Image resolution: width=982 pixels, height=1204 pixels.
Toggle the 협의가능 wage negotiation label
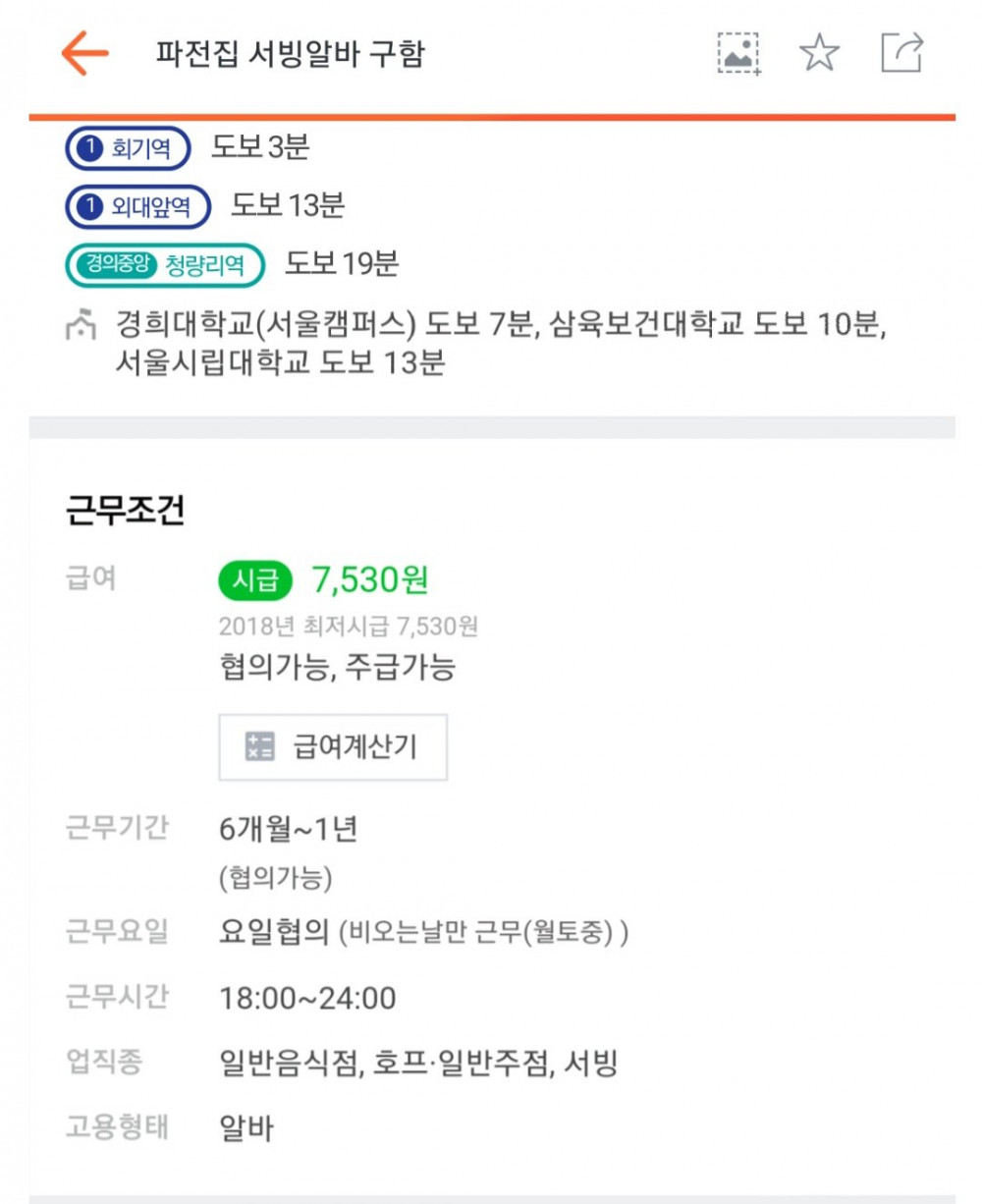tap(277, 668)
